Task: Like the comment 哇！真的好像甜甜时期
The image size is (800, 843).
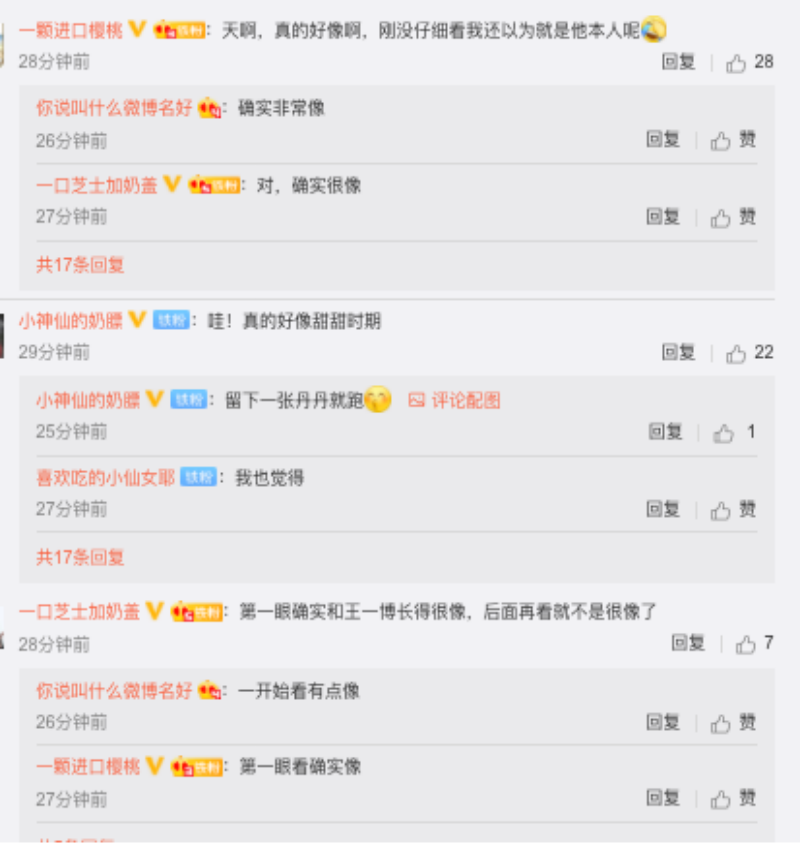Action: click(737, 353)
